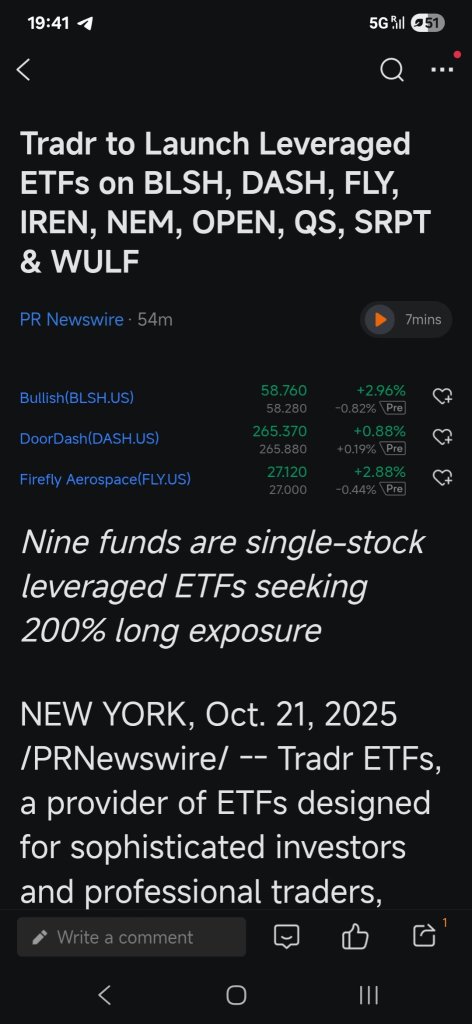472x1024 pixels.
Task: Open the system recent apps view
Action: [x=369, y=995]
